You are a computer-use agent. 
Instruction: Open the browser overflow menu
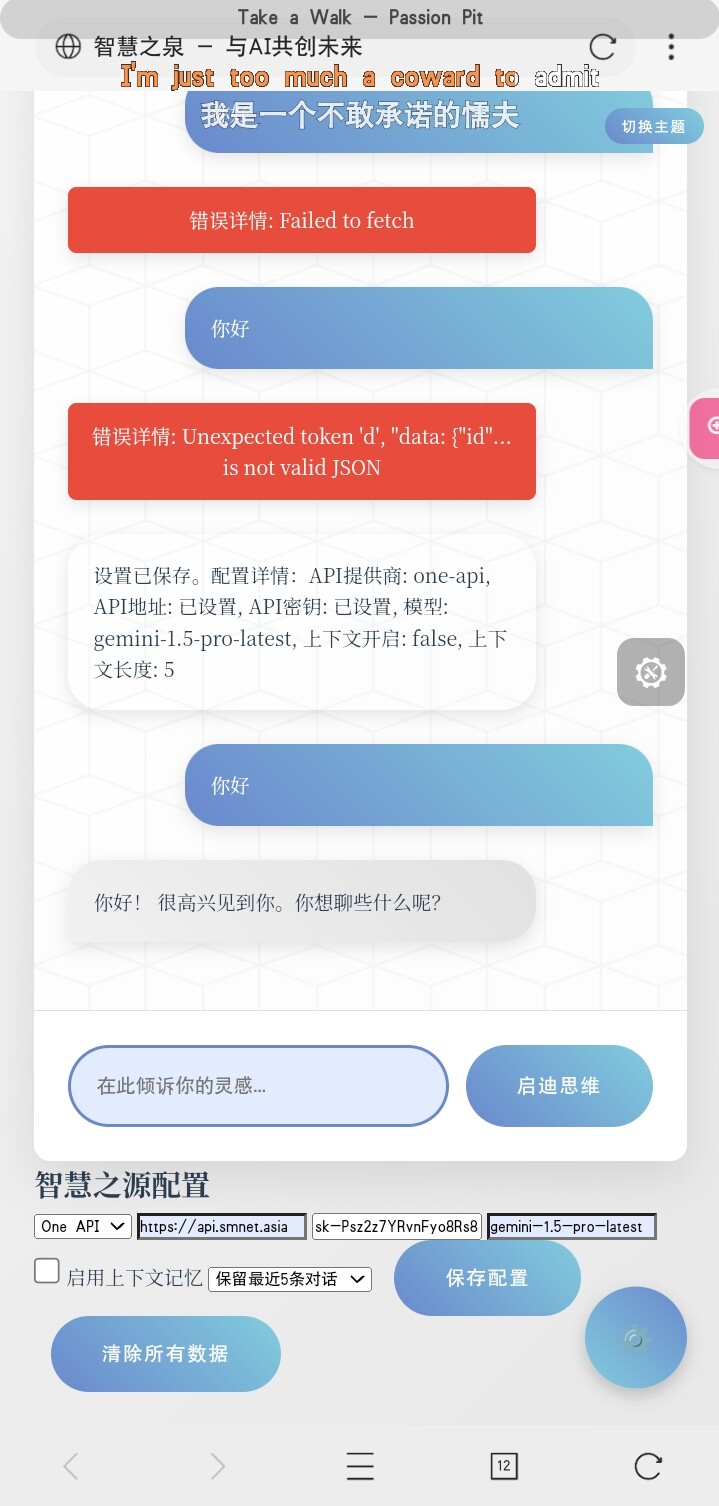point(671,47)
